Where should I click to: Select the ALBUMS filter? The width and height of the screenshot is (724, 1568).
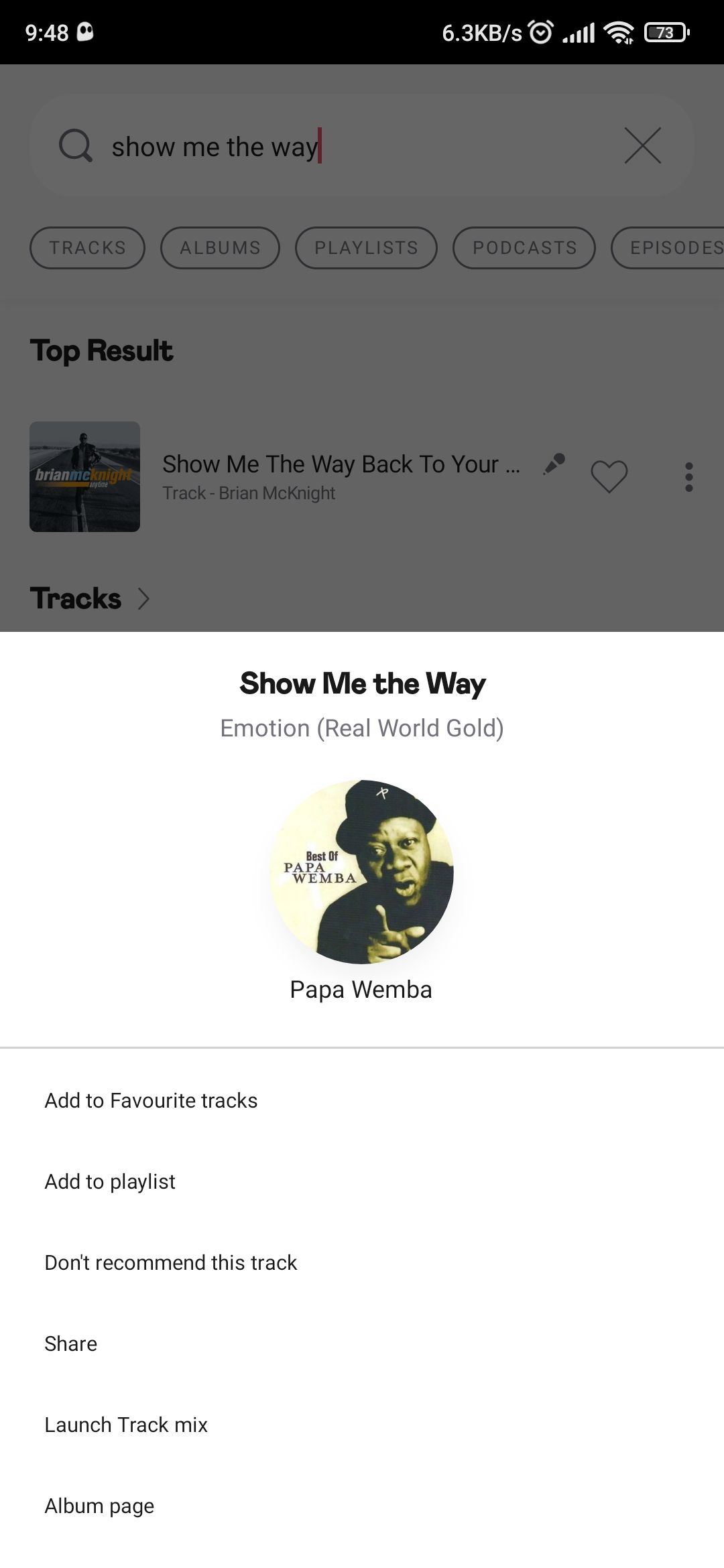point(220,247)
